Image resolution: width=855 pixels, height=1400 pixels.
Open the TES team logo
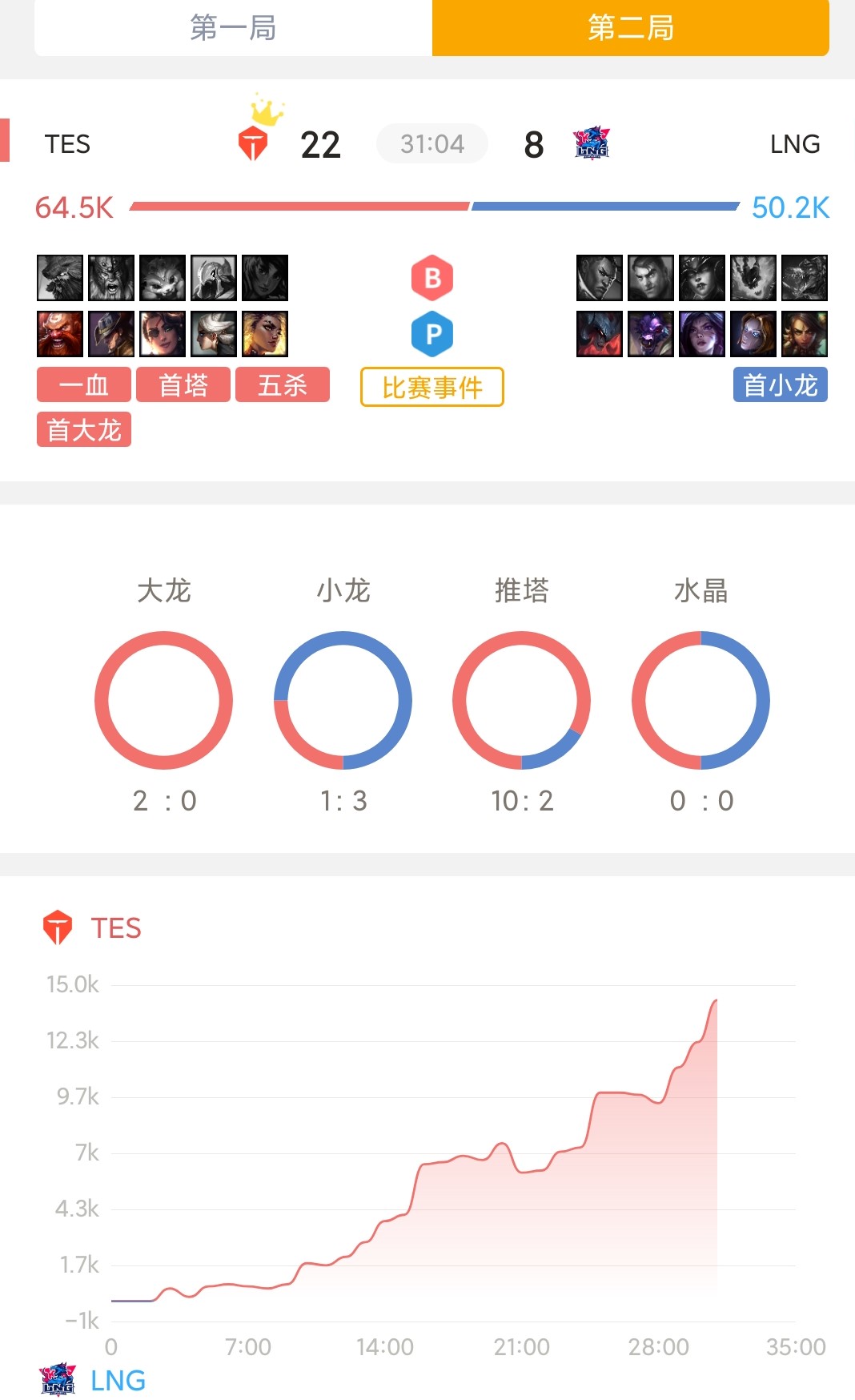click(x=254, y=144)
